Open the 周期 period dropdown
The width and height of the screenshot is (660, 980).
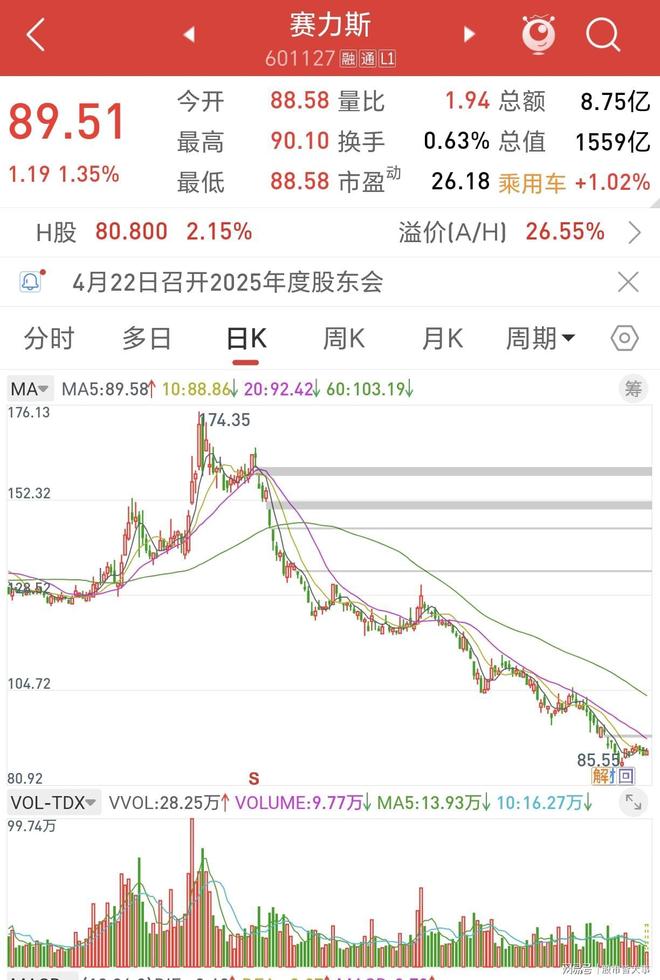point(540,339)
